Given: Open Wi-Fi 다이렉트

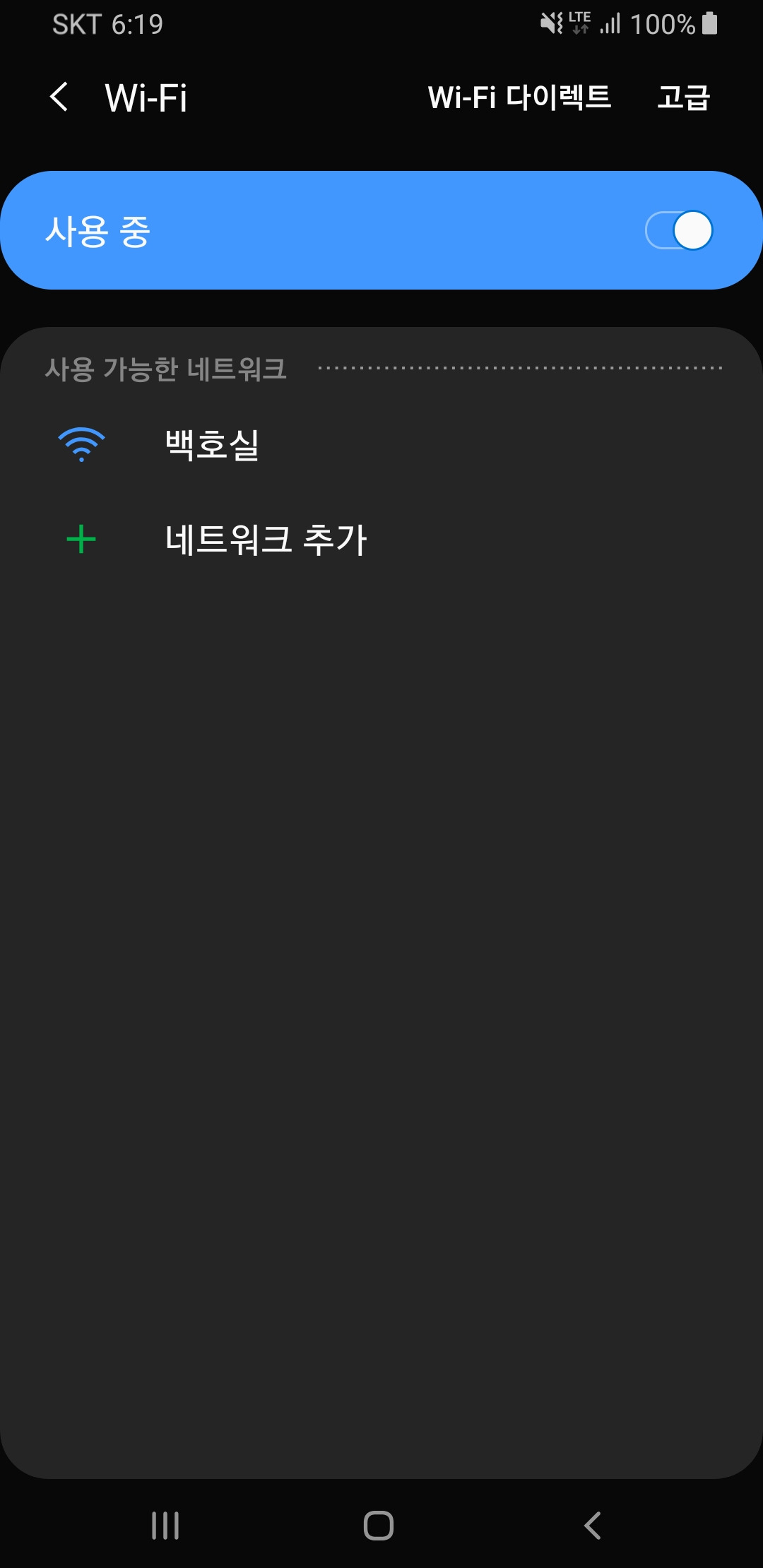Looking at the screenshot, I should click(x=519, y=97).
